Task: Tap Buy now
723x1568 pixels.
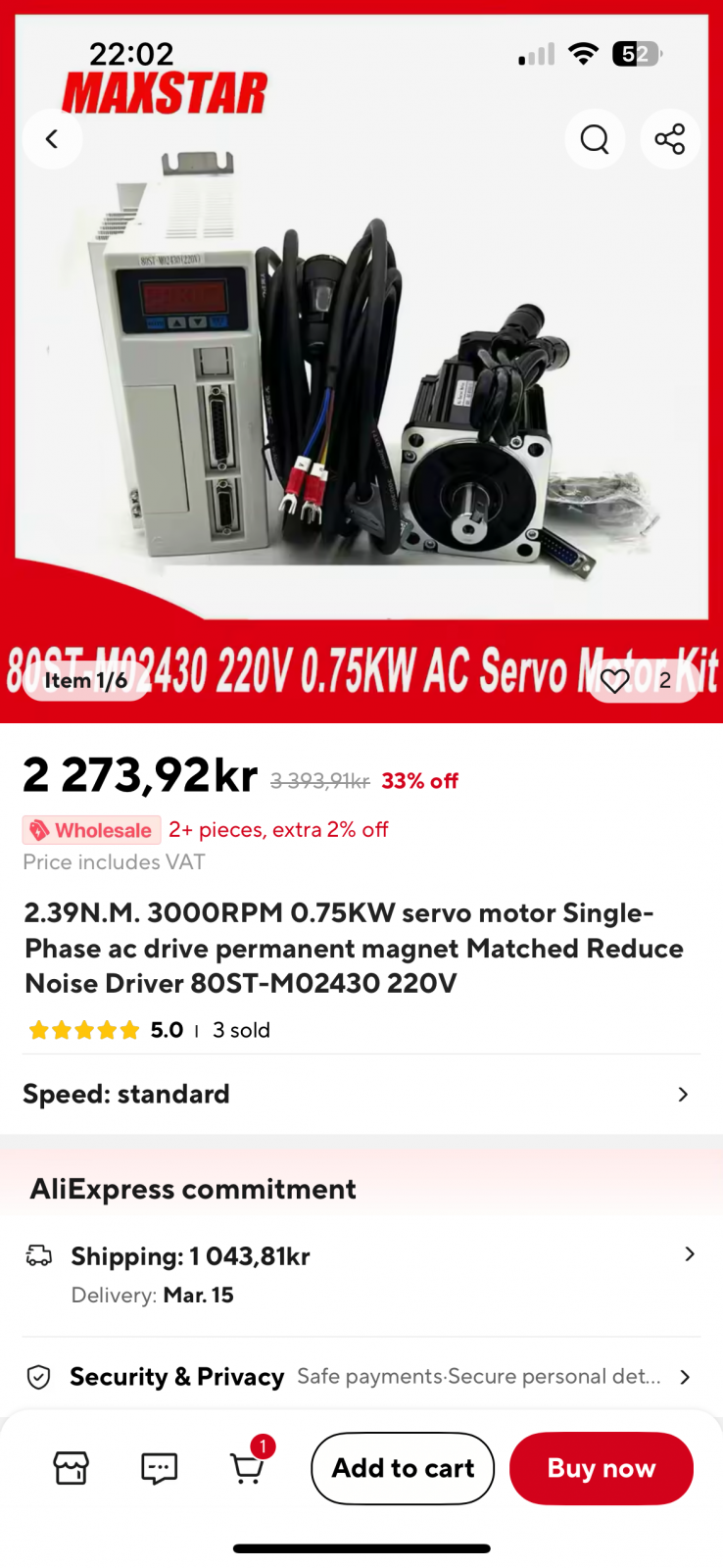Action: [602, 1468]
